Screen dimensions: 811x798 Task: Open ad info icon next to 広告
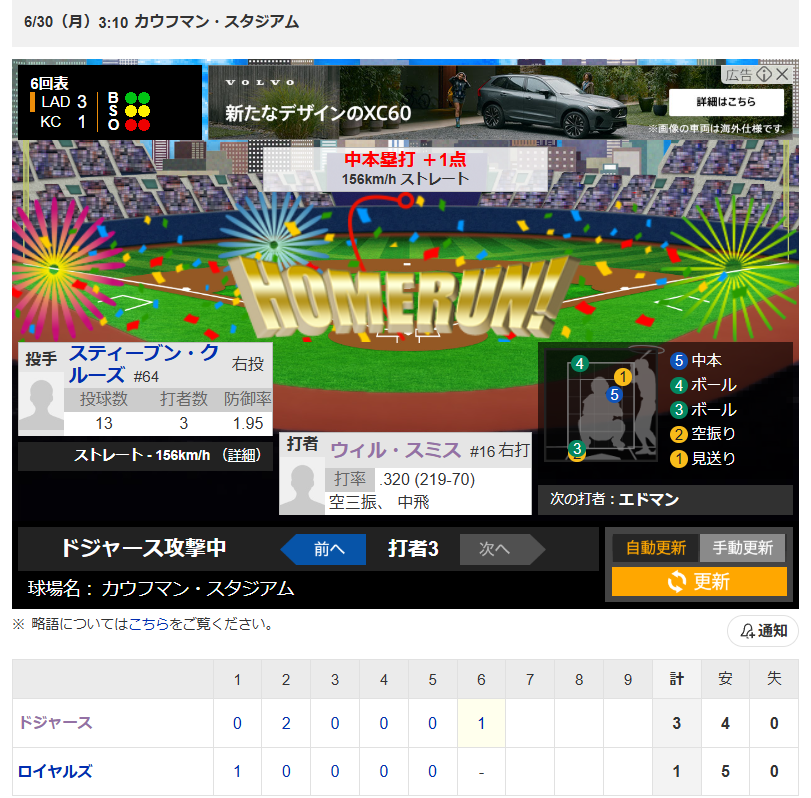click(x=764, y=75)
